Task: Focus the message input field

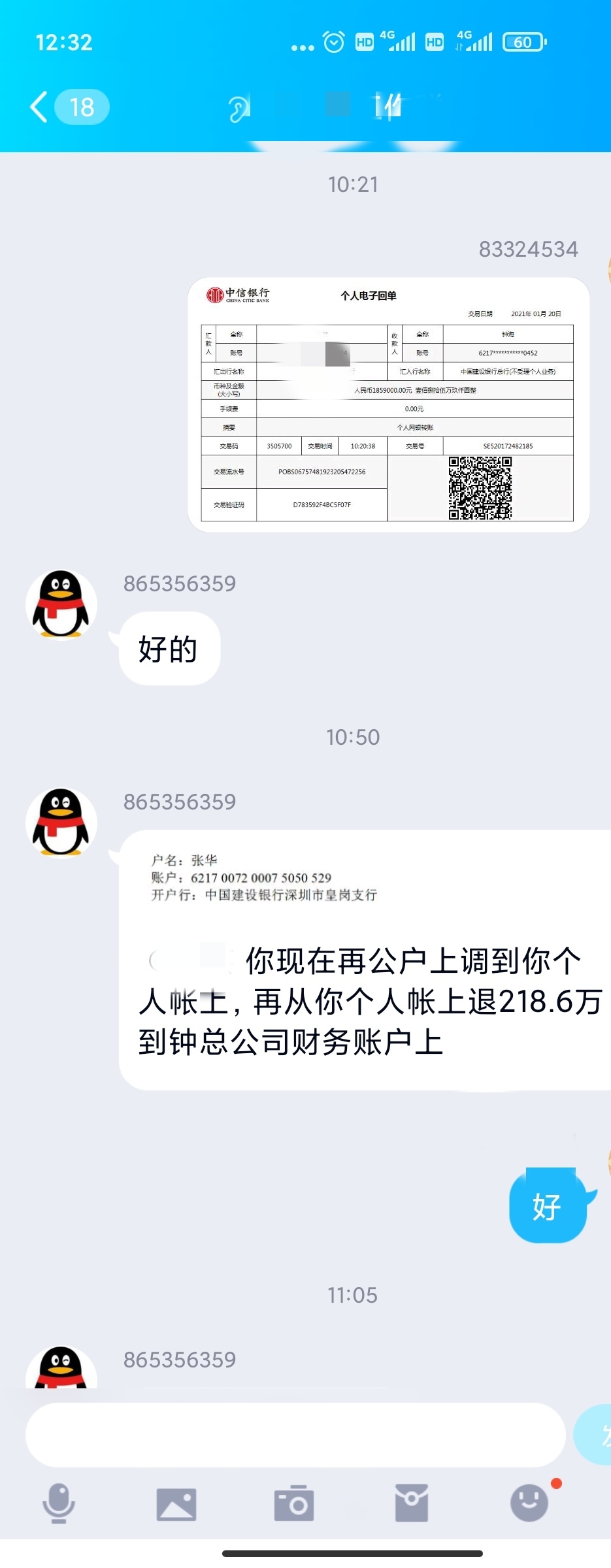Action: pos(295,1434)
